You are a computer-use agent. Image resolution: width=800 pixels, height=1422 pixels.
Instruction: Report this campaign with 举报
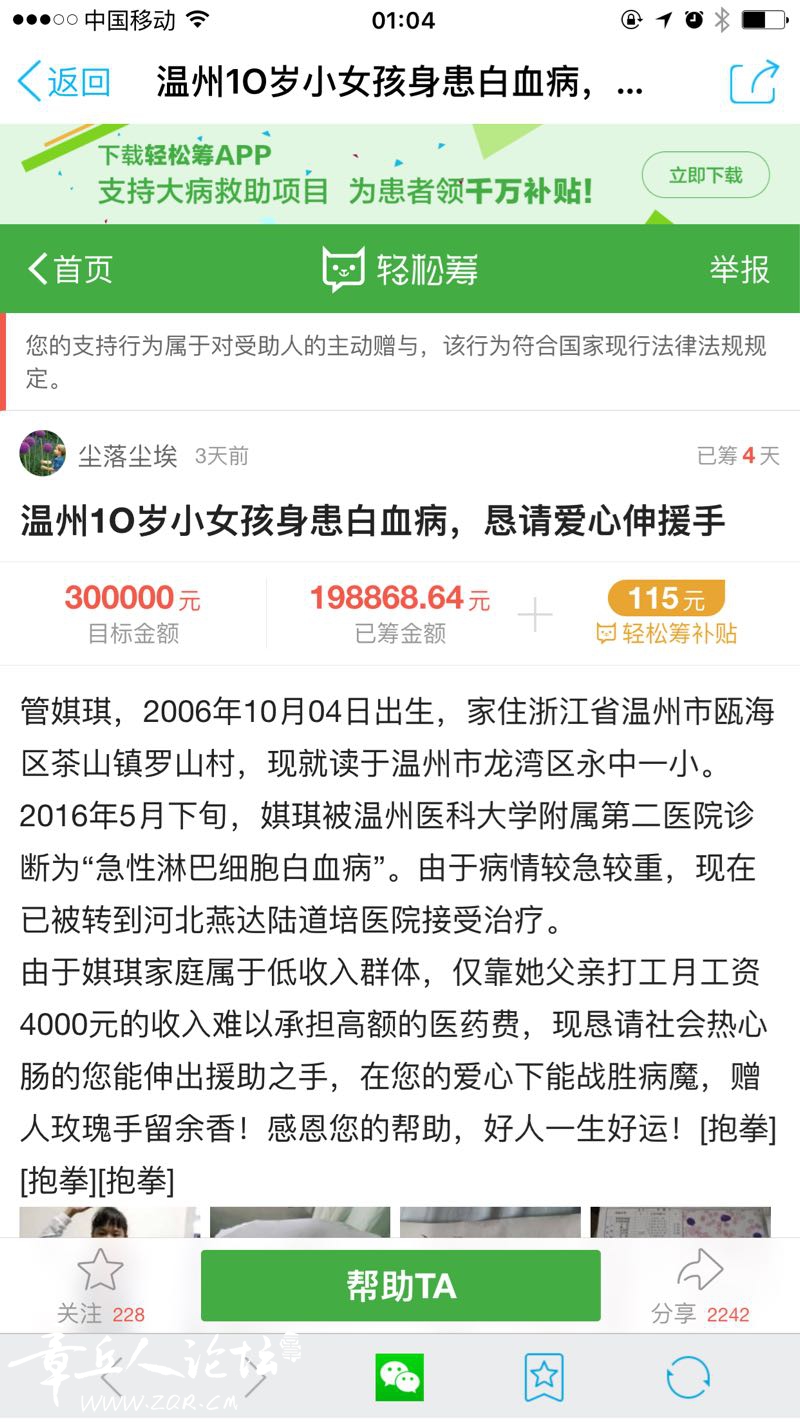point(740,269)
